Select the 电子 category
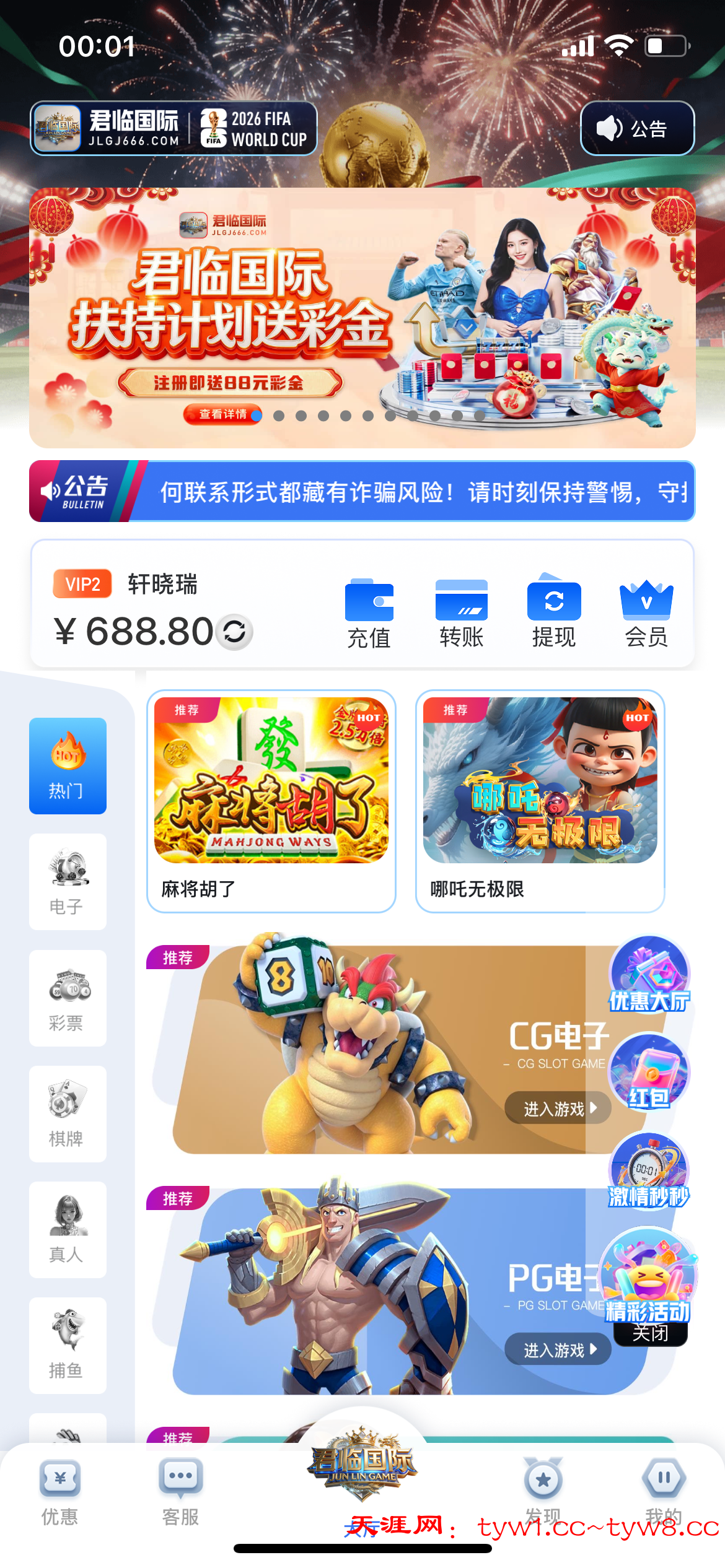725x1568 pixels. (x=68, y=882)
